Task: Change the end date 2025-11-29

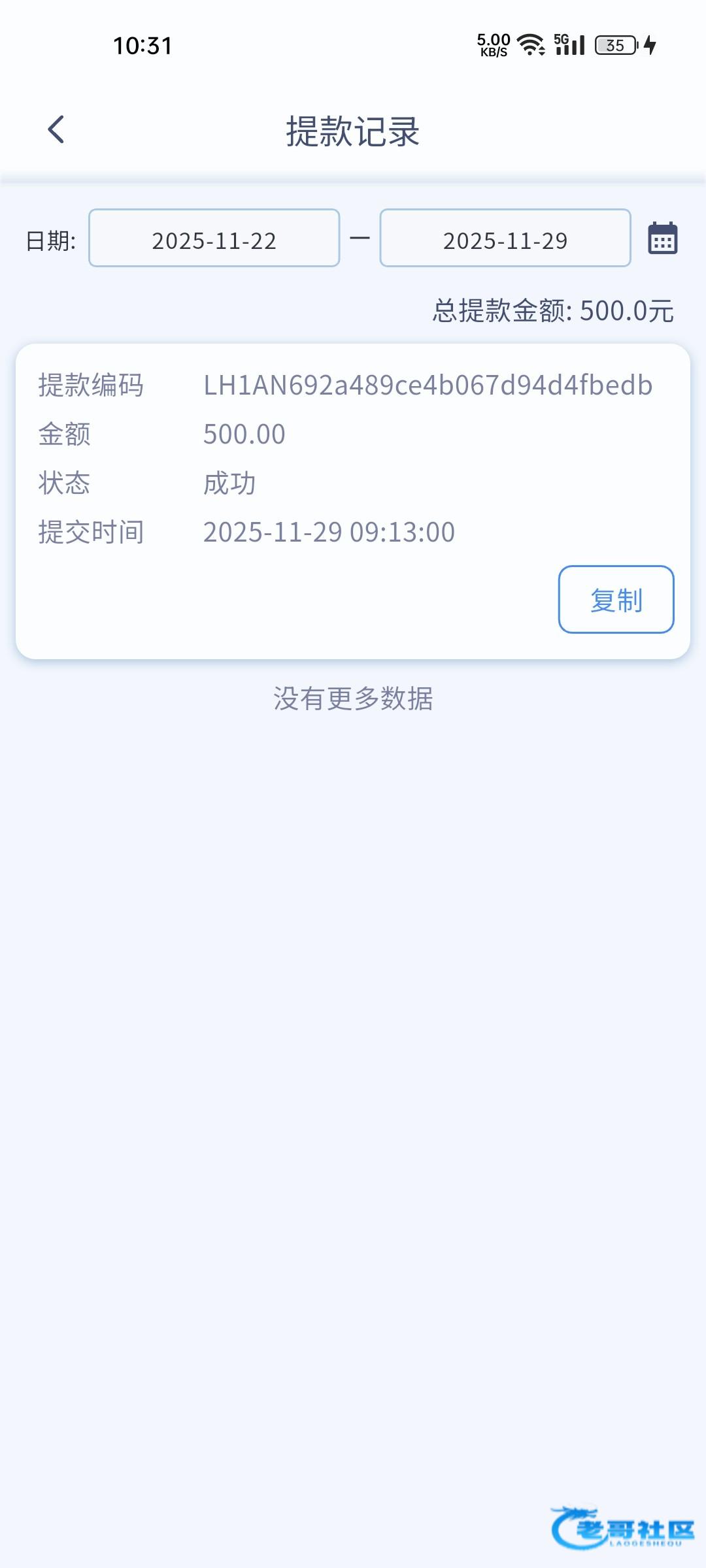Action: pyautogui.click(x=505, y=238)
